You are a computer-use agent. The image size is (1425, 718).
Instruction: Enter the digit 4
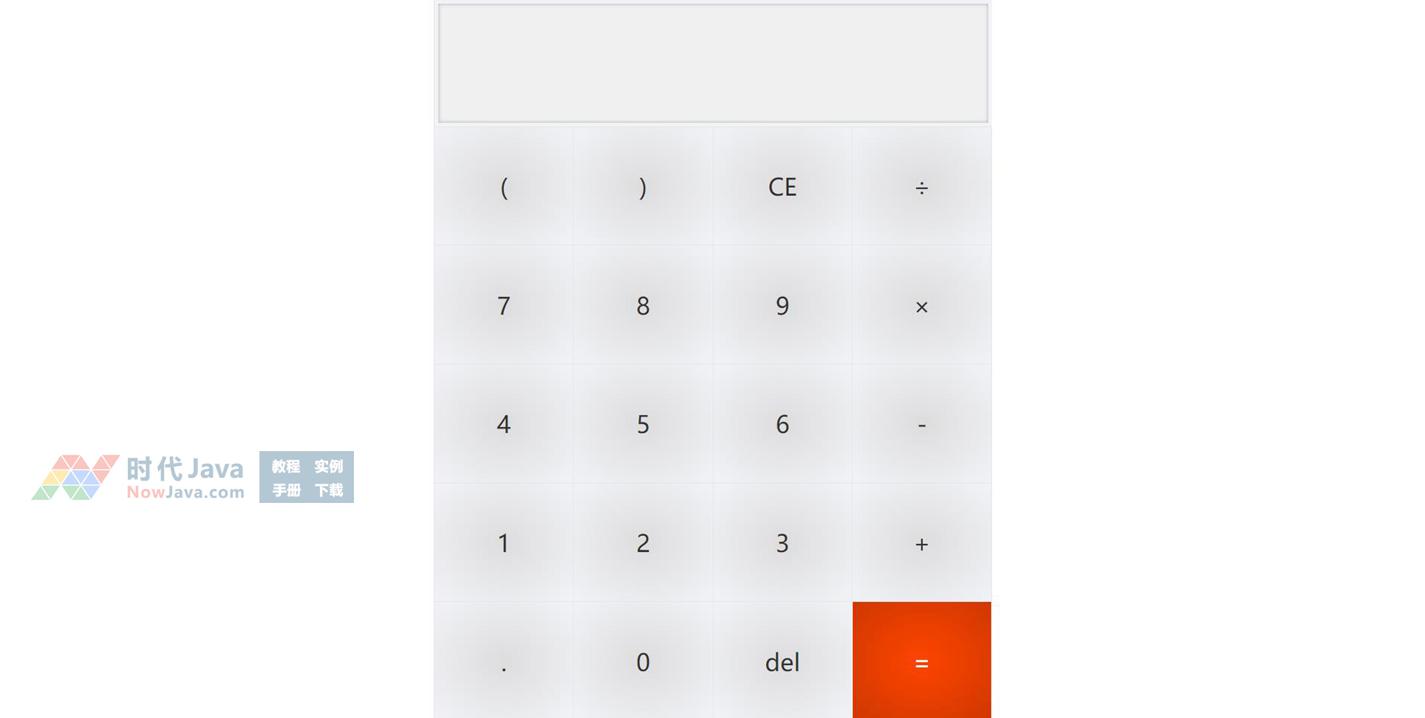pos(503,424)
